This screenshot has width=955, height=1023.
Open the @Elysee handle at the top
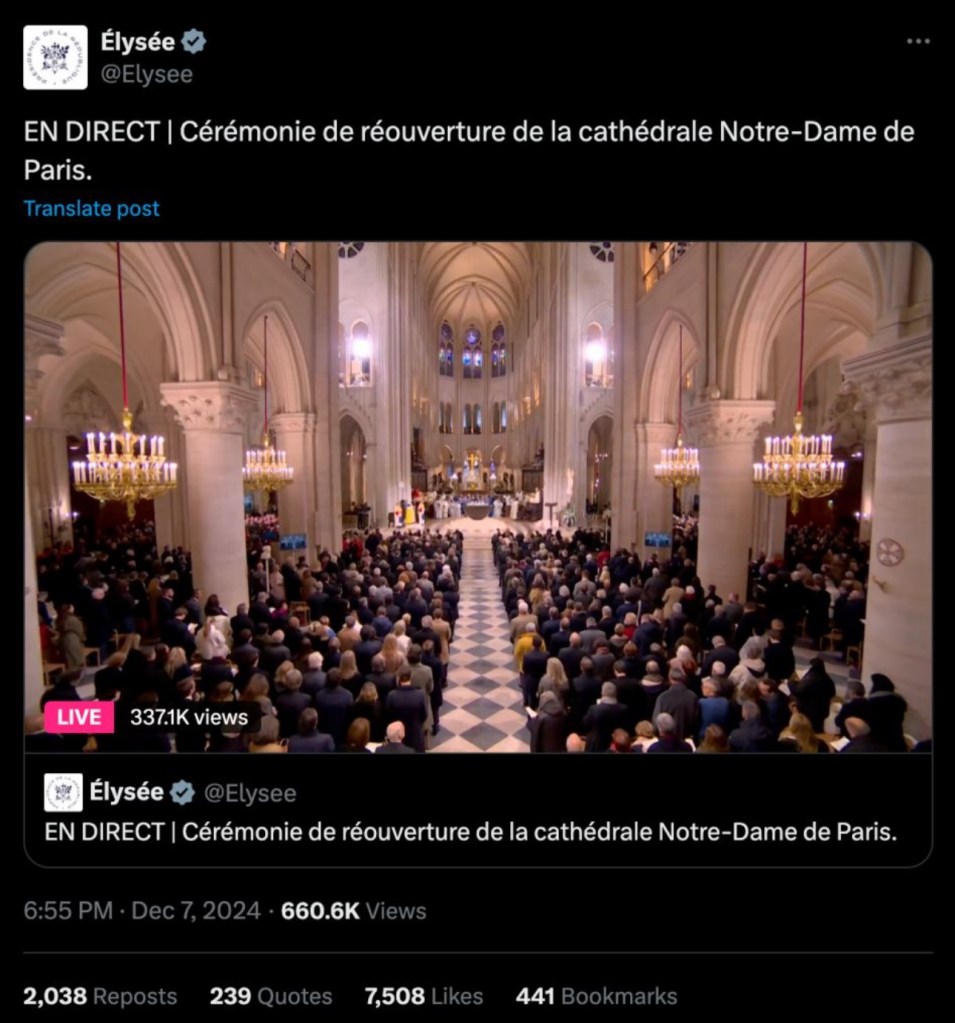146,74
